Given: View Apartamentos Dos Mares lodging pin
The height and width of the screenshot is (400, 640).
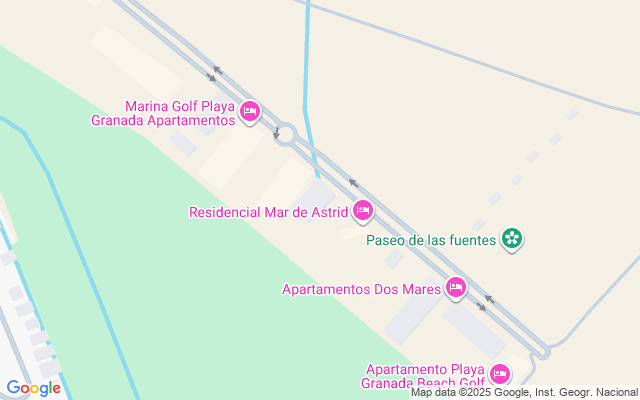Looking at the screenshot, I should [x=456, y=289].
